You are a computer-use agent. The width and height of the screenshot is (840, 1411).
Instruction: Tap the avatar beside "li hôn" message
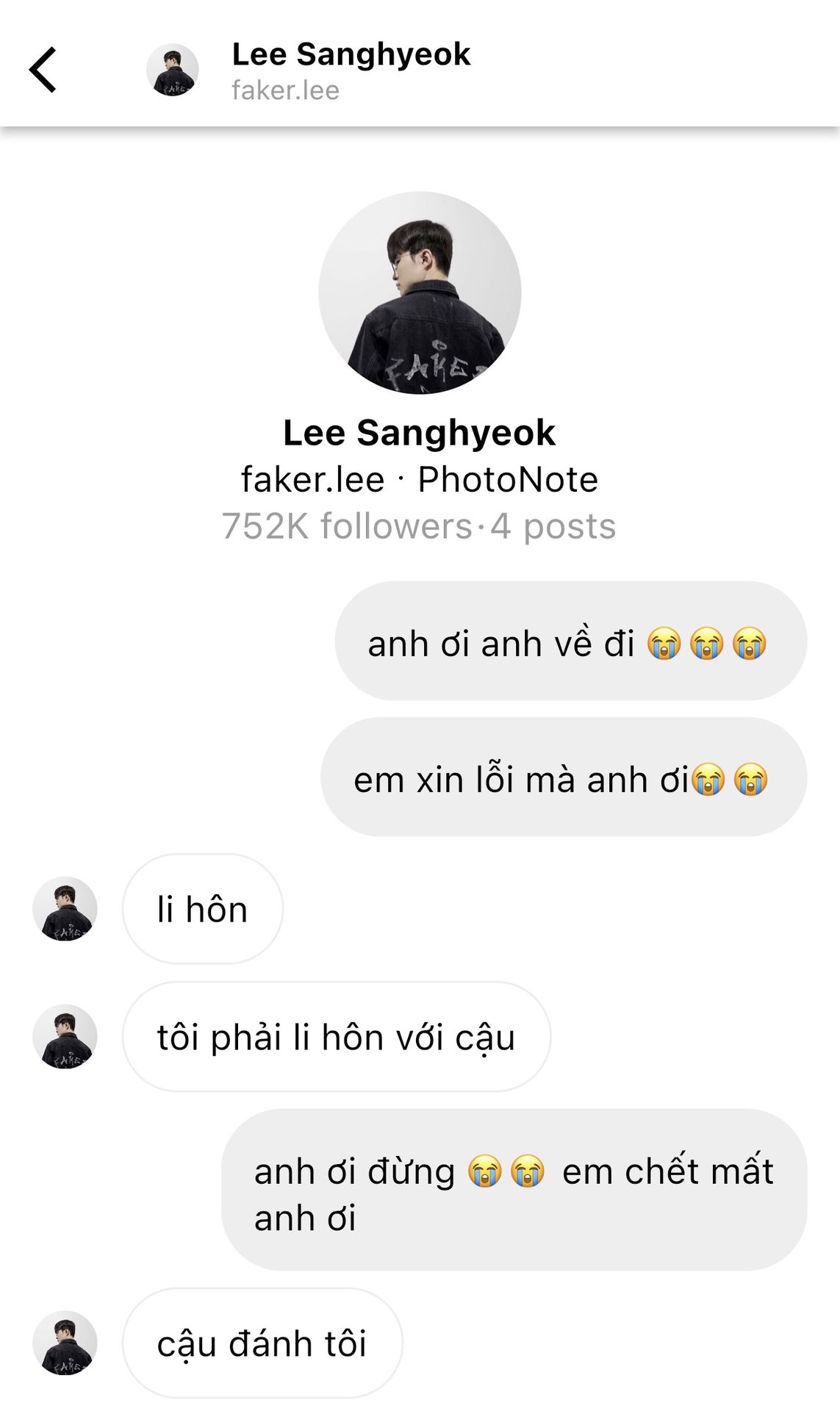click(65, 909)
